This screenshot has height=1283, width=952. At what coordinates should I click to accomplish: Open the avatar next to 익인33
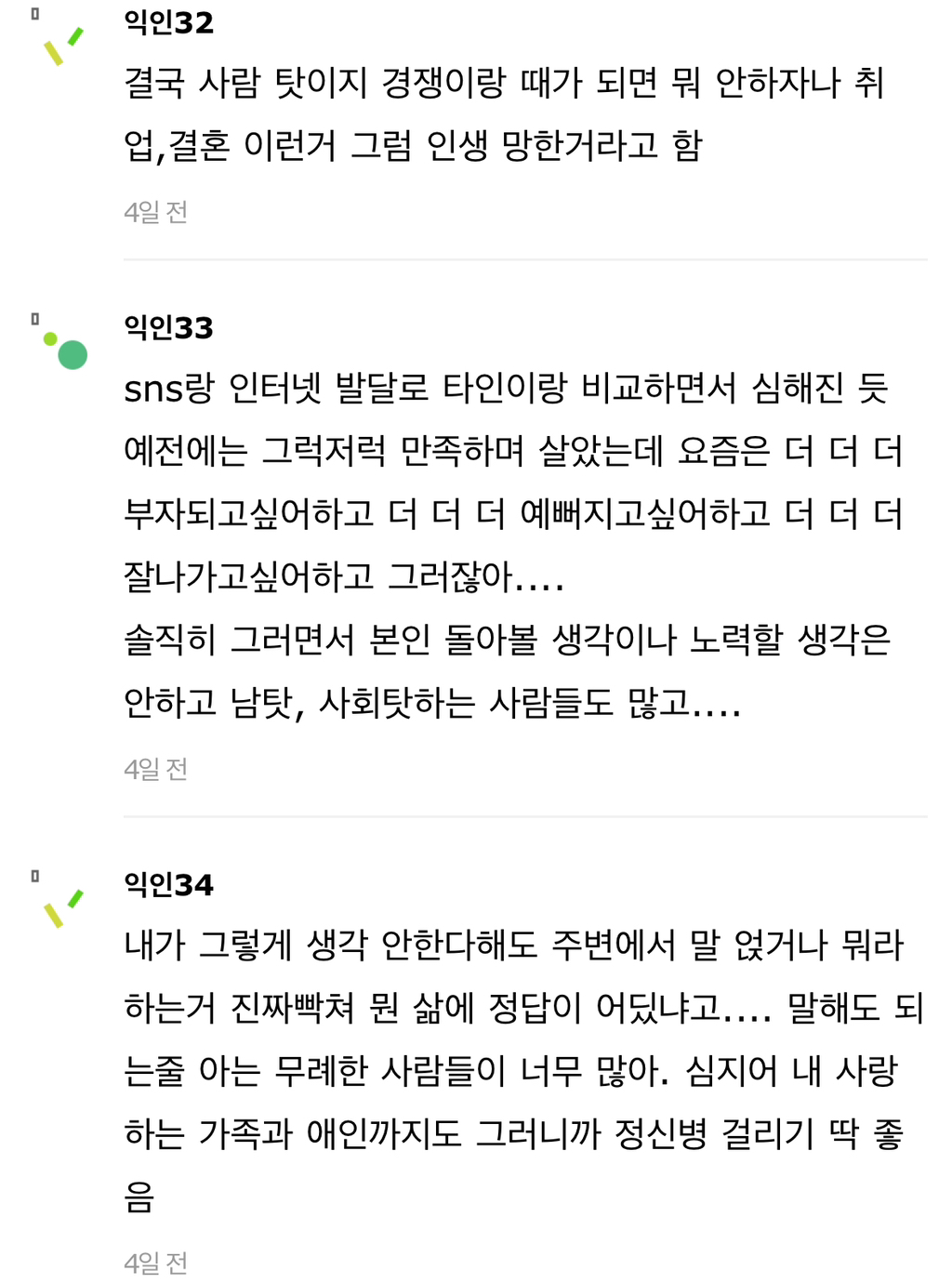pyautogui.click(x=63, y=349)
